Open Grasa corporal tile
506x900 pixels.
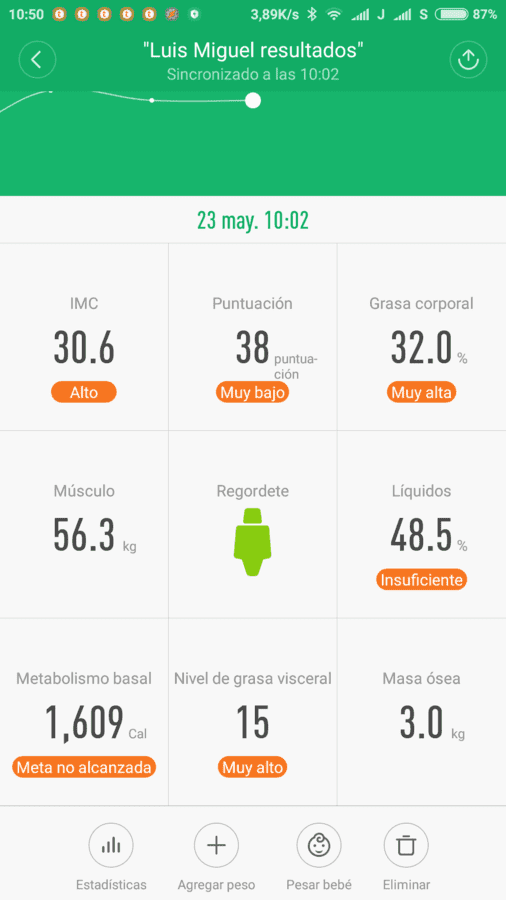pos(422,337)
